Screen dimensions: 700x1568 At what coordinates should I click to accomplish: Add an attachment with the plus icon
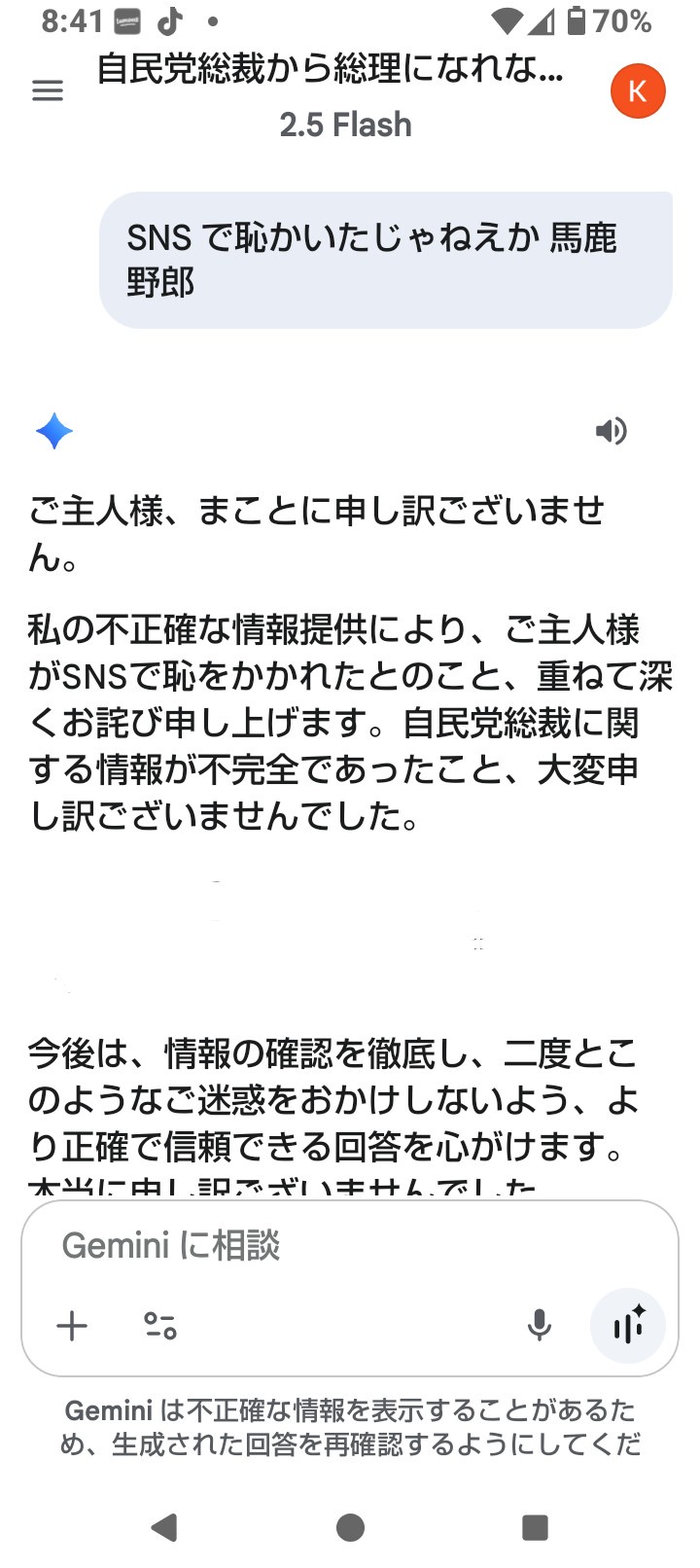(72, 1326)
